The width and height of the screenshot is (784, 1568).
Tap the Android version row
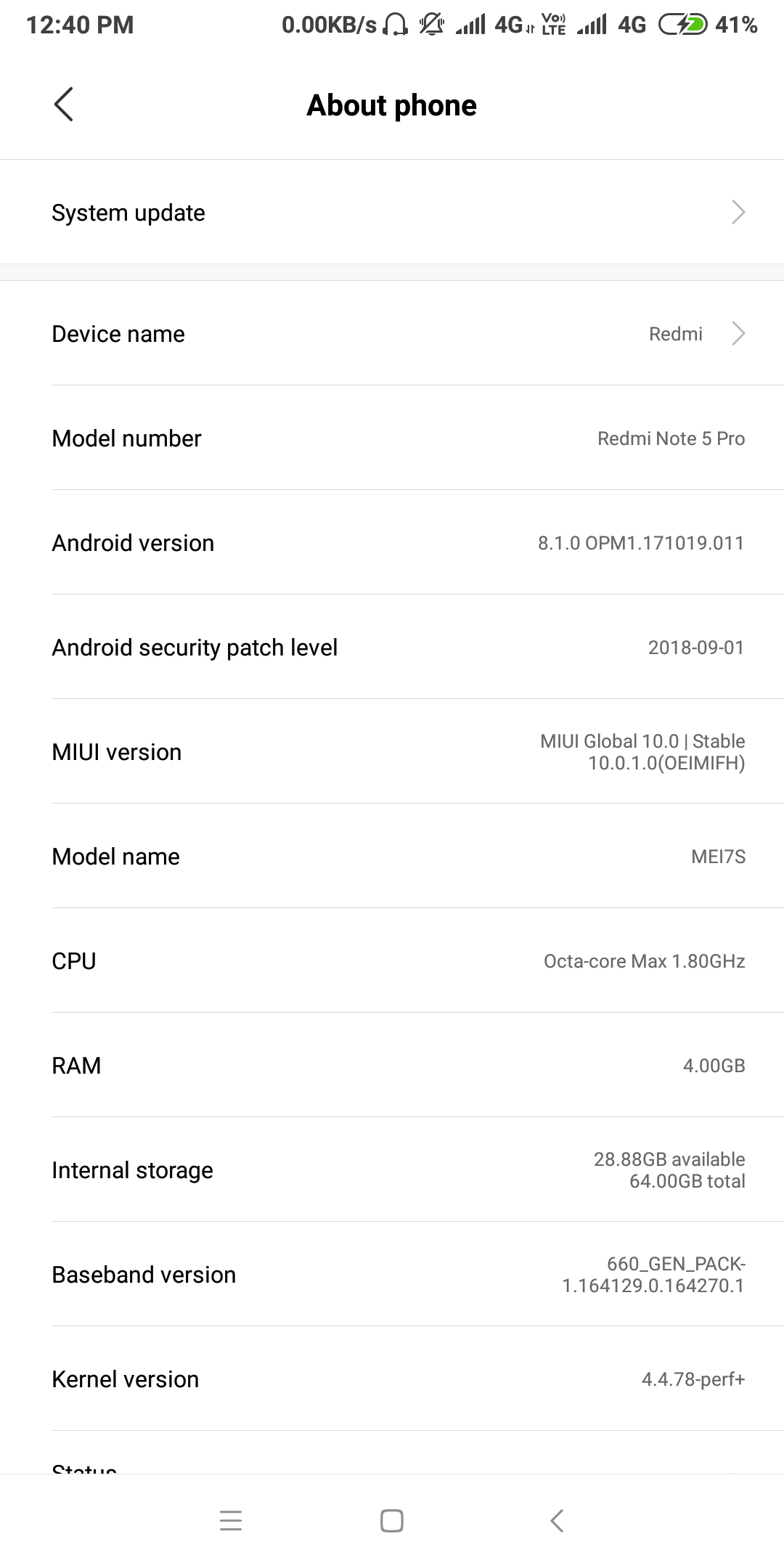click(x=392, y=543)
